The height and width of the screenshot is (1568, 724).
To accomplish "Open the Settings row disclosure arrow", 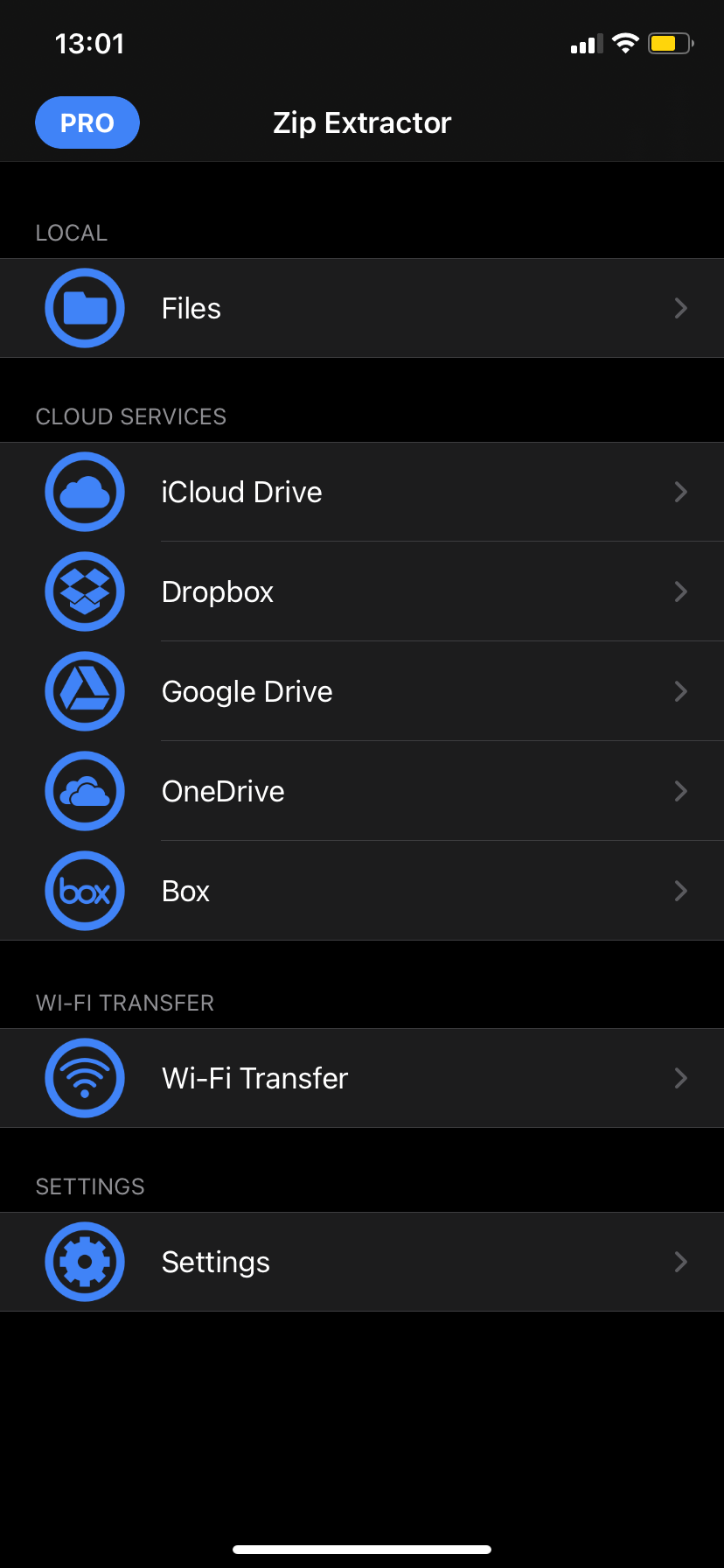I will 681,1262.
